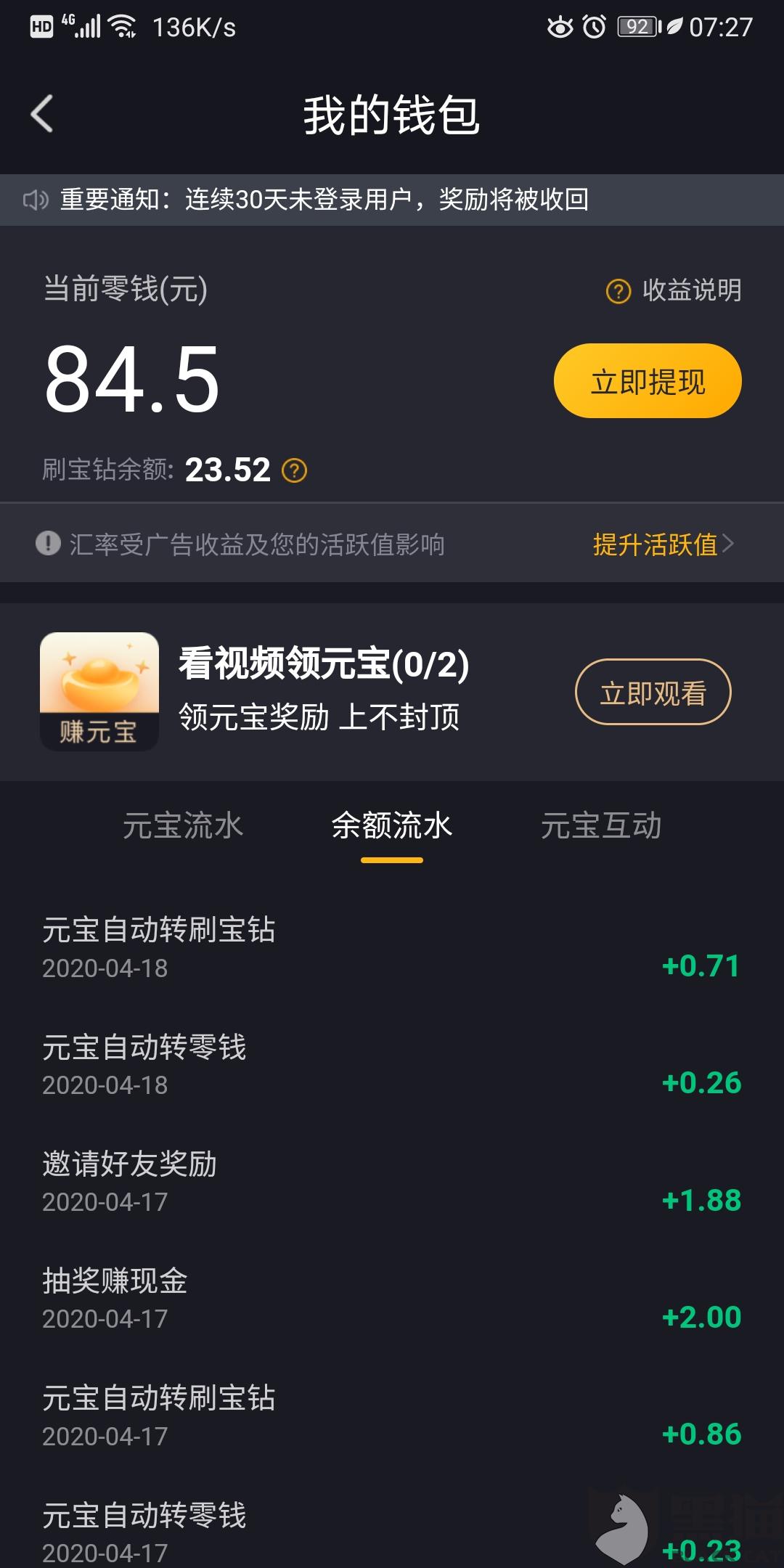The width and height of the screenshot is (784, 1568).
Task: Select the 余额流水 tab
Action: pos(392,826)
